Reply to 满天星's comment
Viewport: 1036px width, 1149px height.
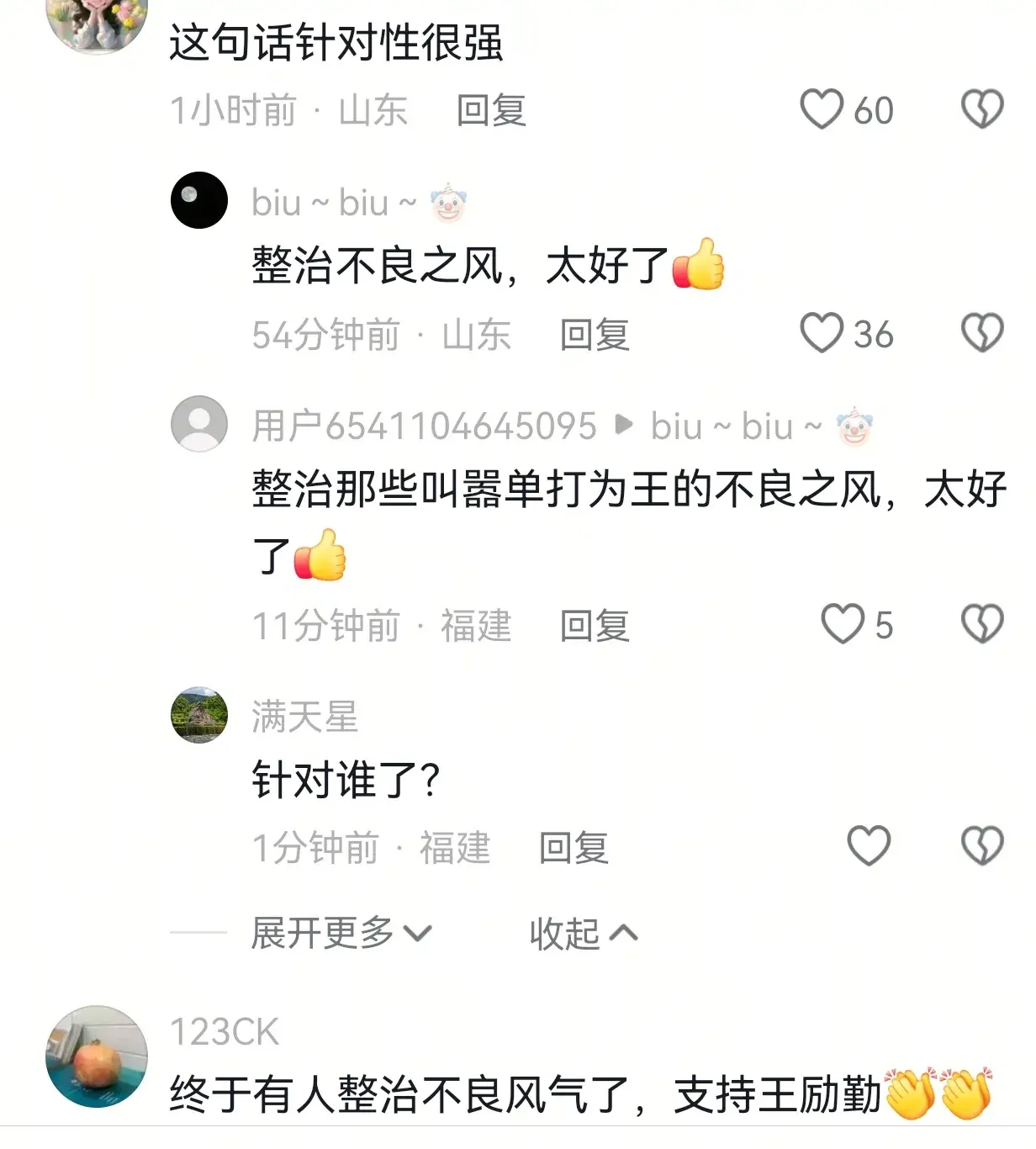(573, 848)
